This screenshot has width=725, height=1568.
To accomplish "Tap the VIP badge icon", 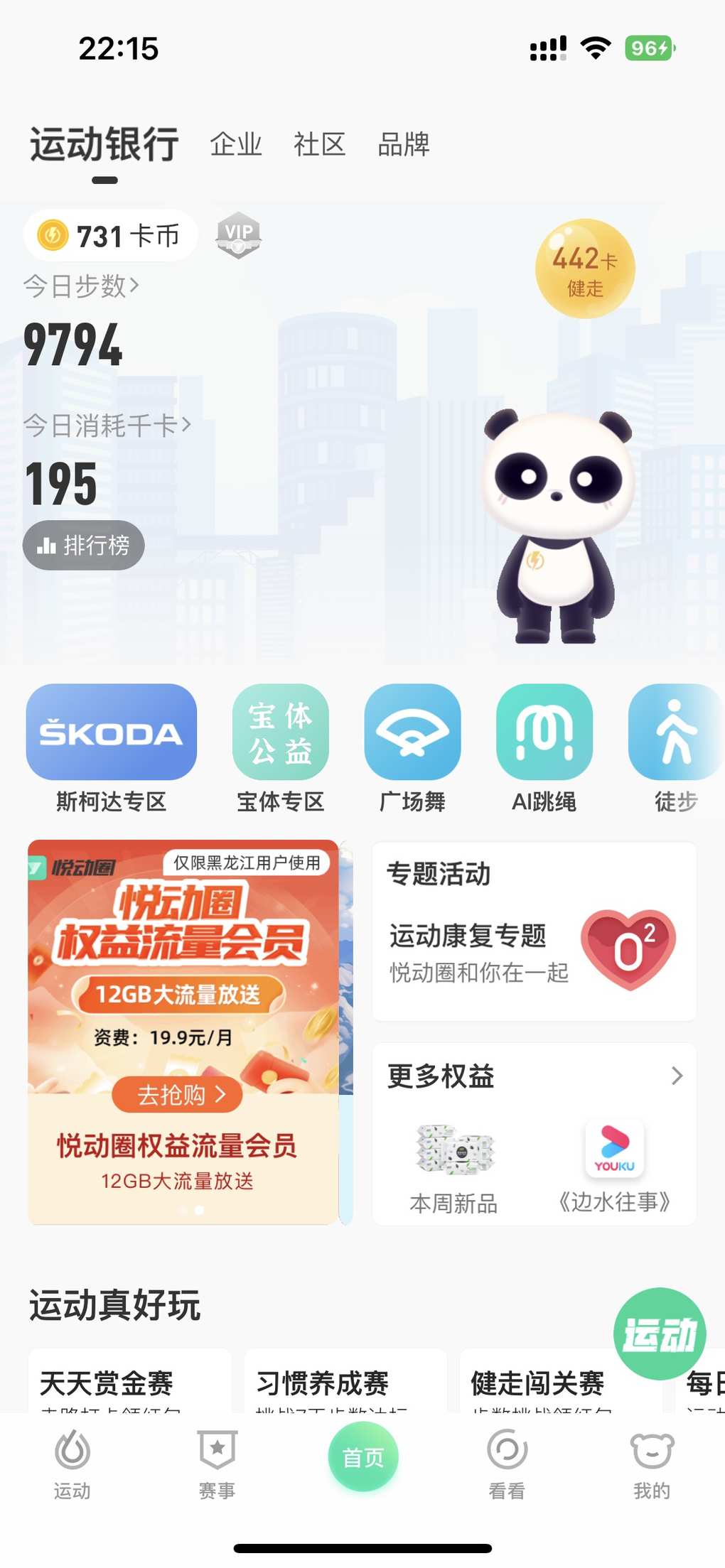I will click(x=239, y=235).
